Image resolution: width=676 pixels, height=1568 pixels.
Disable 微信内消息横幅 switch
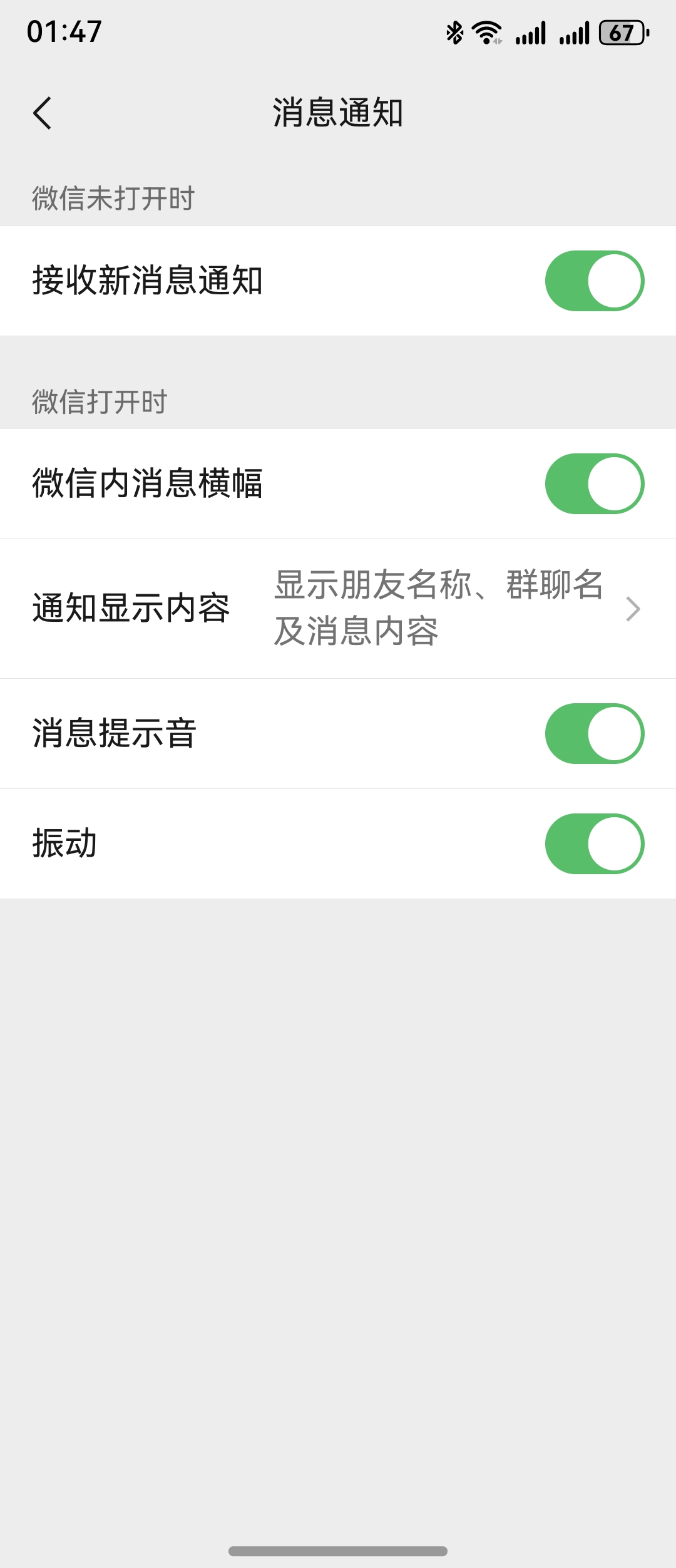[x=594, y=484]
